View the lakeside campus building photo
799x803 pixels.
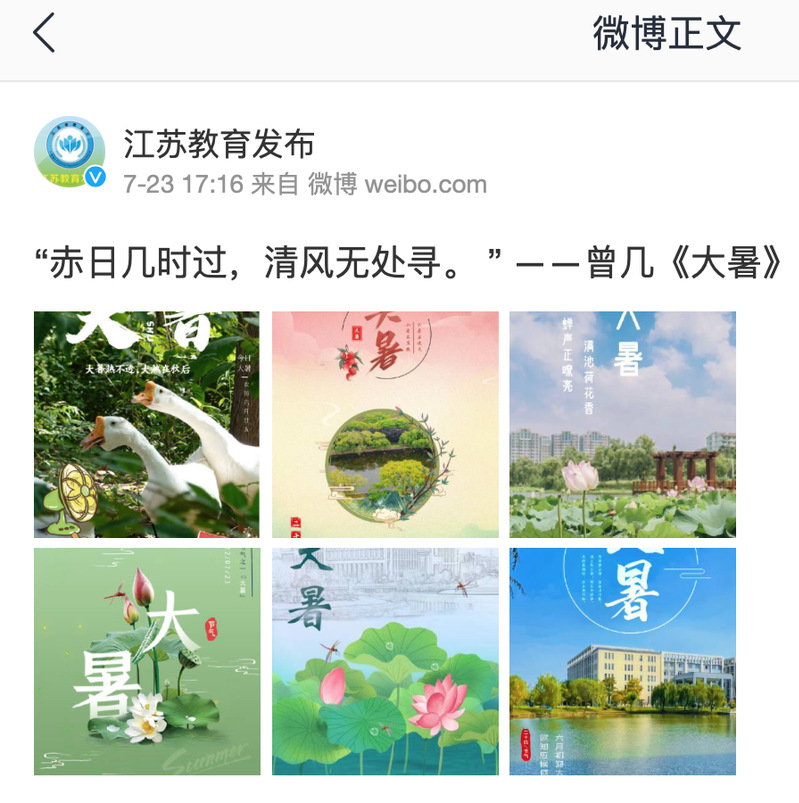click(x=622, y=661)
